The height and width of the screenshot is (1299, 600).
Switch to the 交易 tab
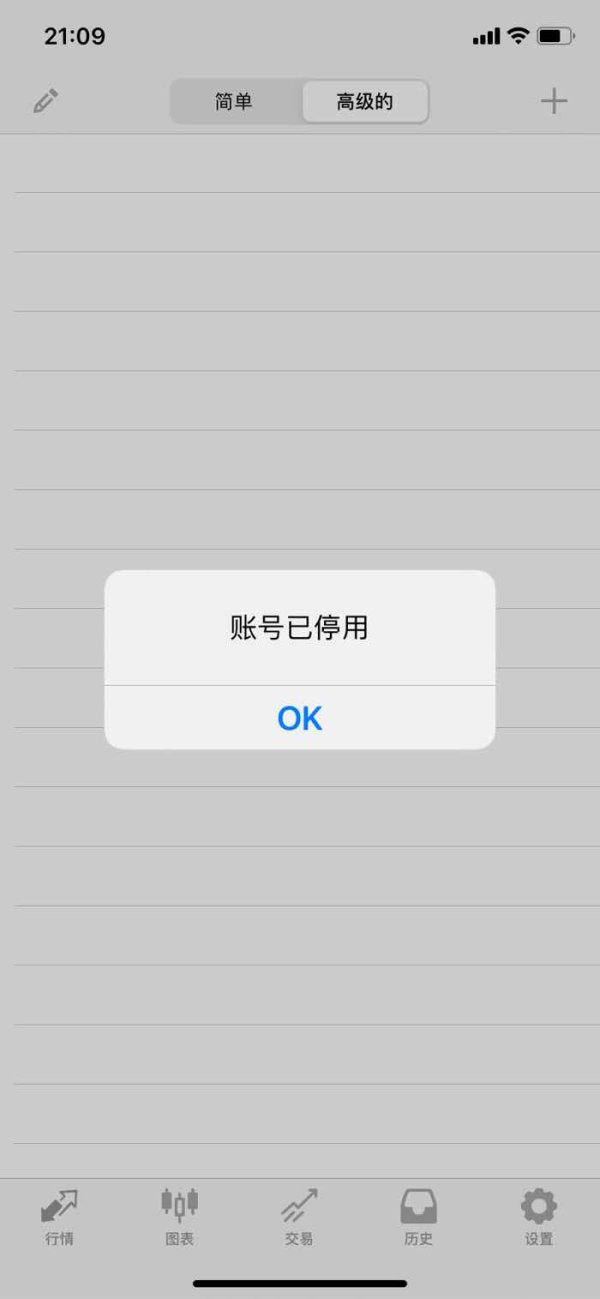(x=299, y=1217)
